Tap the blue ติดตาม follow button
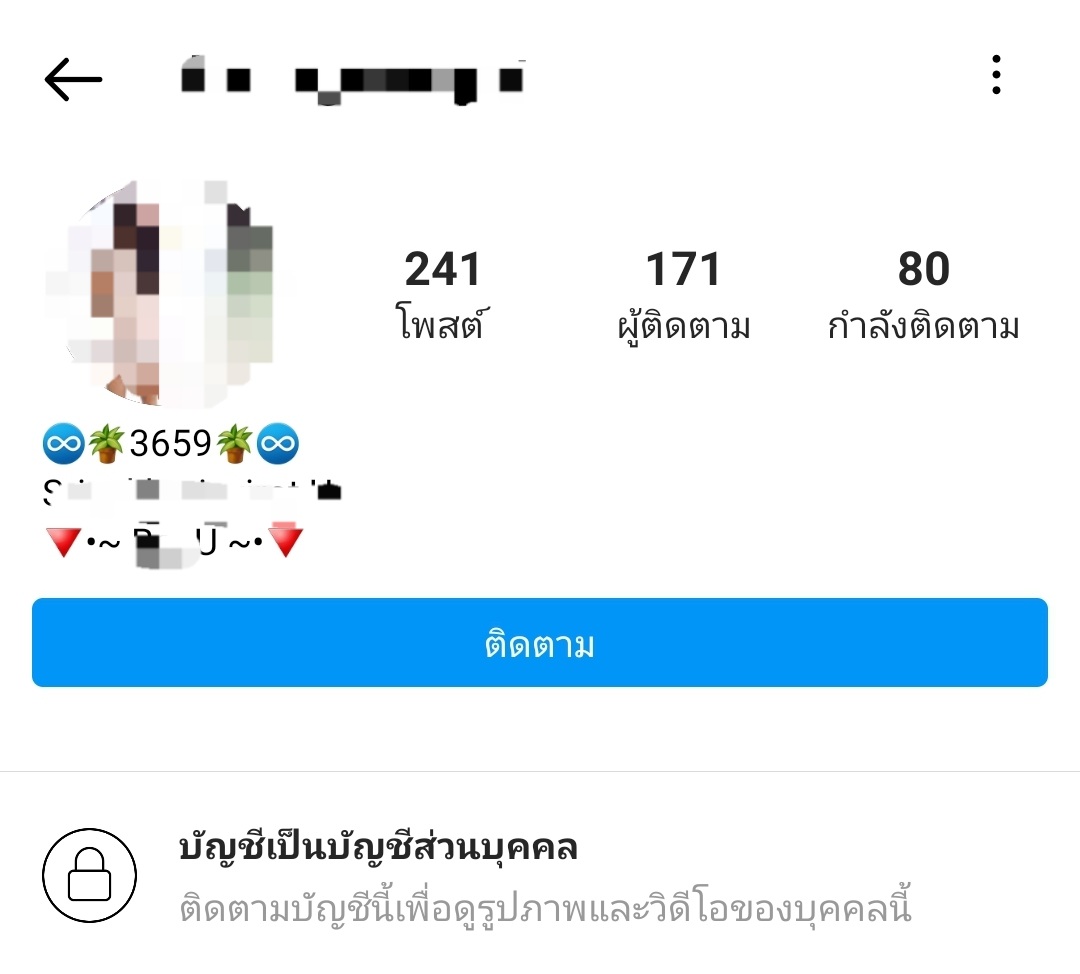 click(x=540, y=643)
